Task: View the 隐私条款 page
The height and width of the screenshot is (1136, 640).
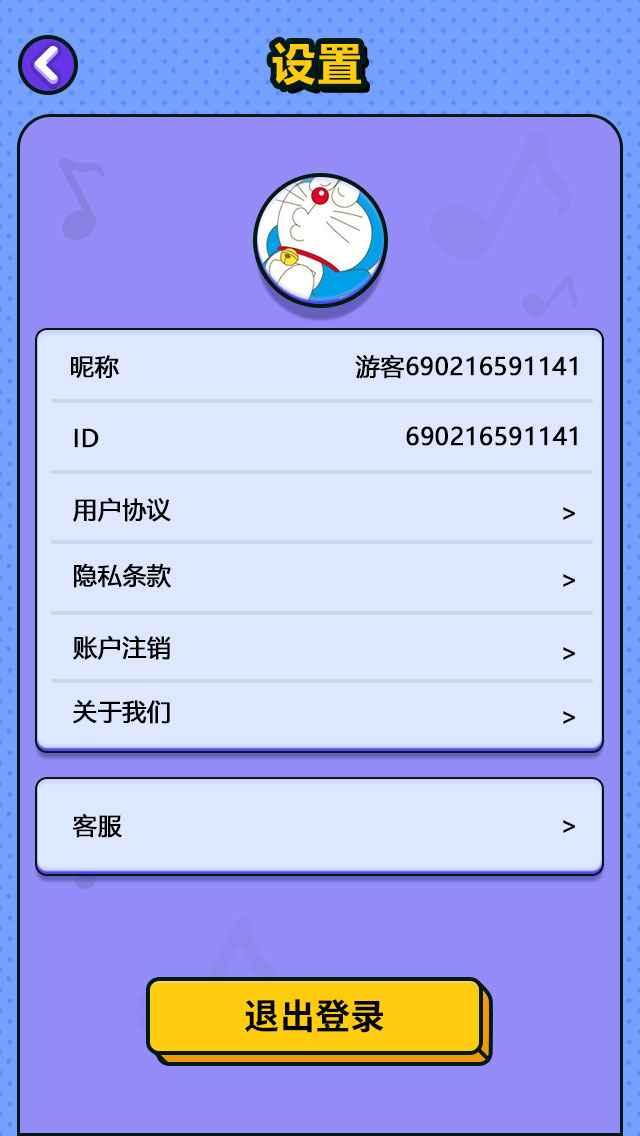Action: (320, 577)
